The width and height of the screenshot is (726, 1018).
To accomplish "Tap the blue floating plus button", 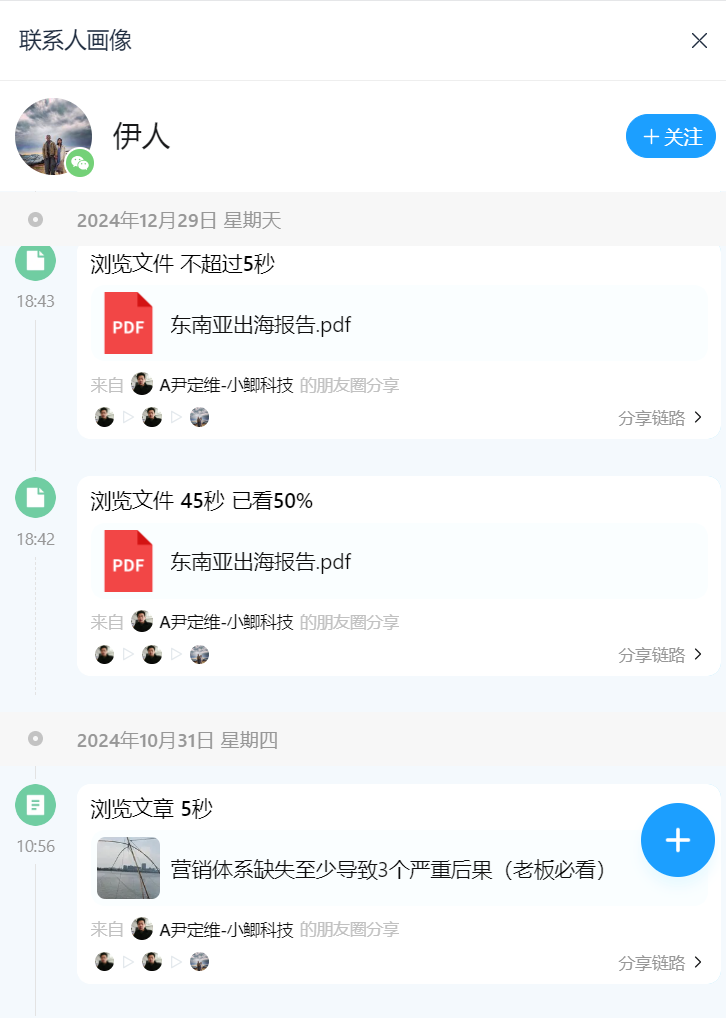I will click(x=677, y=840).
